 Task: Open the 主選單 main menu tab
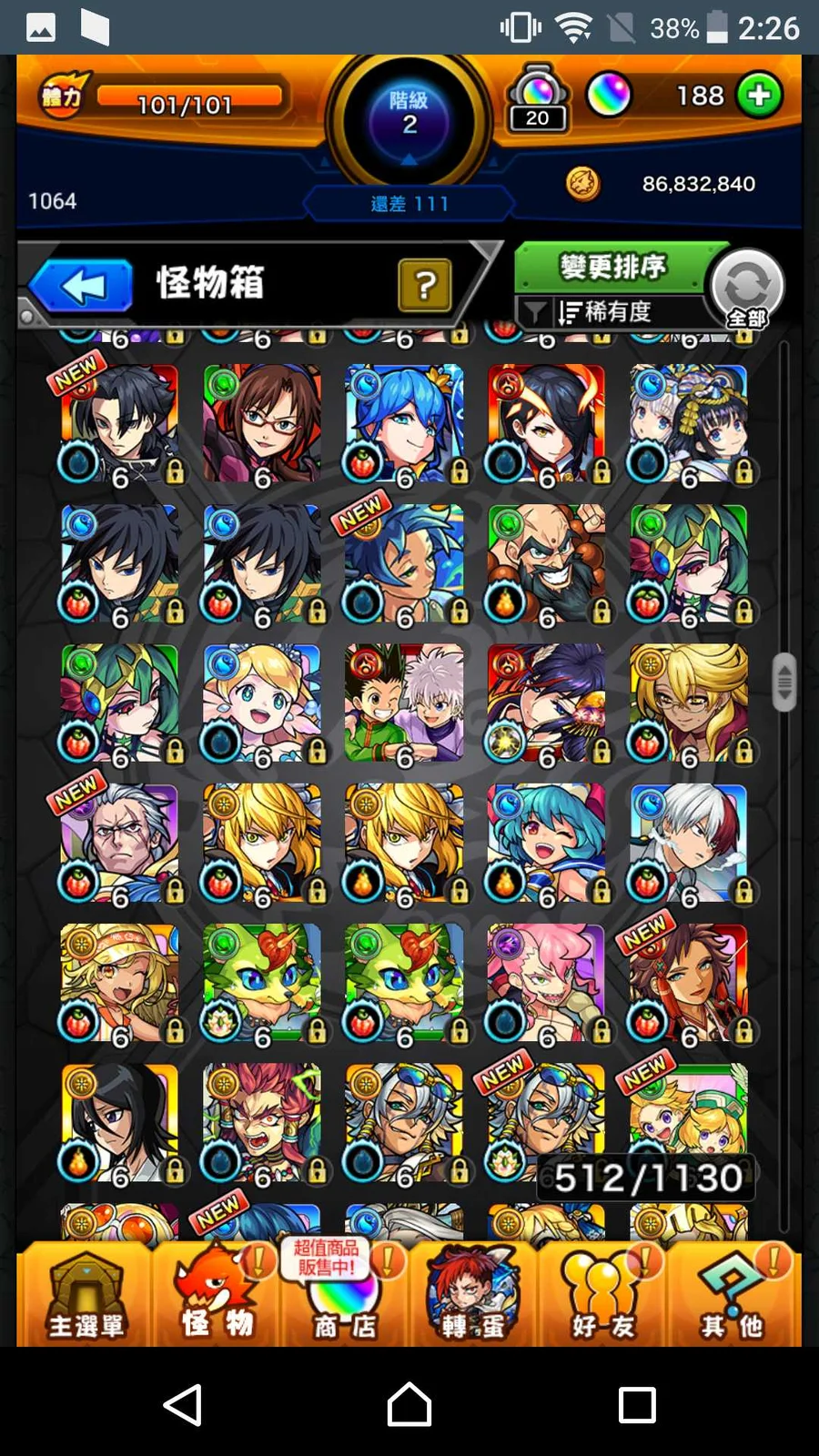pyautogui.click(x=85, y=1294)
